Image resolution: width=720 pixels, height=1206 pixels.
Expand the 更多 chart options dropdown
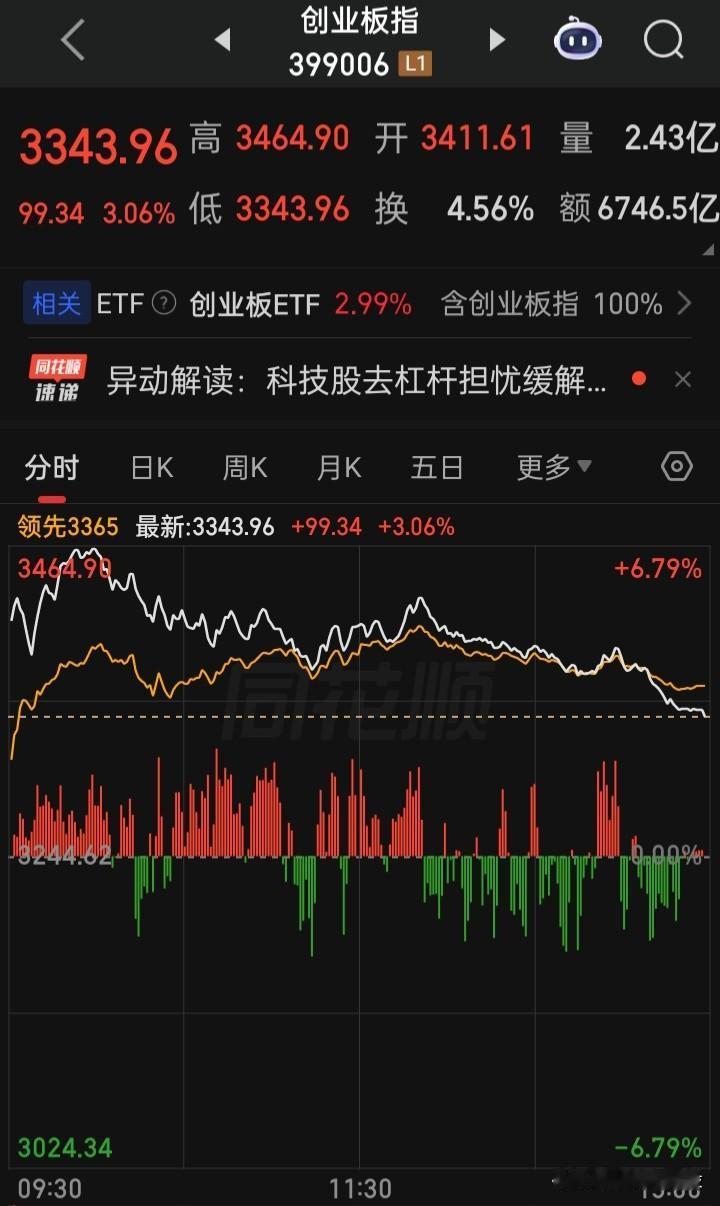click(x=554, y=467)
